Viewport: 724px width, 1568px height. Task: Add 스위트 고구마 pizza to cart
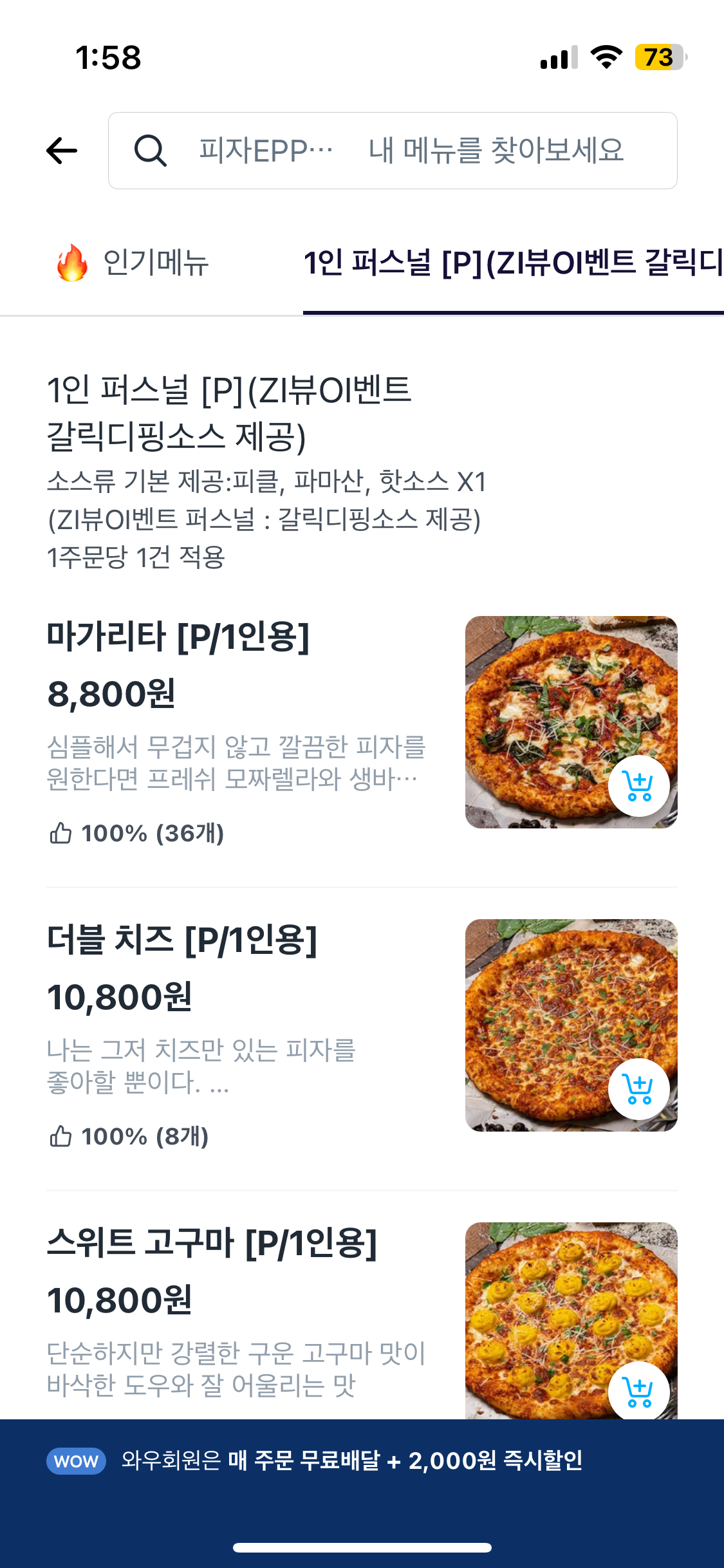point(639,1392)
